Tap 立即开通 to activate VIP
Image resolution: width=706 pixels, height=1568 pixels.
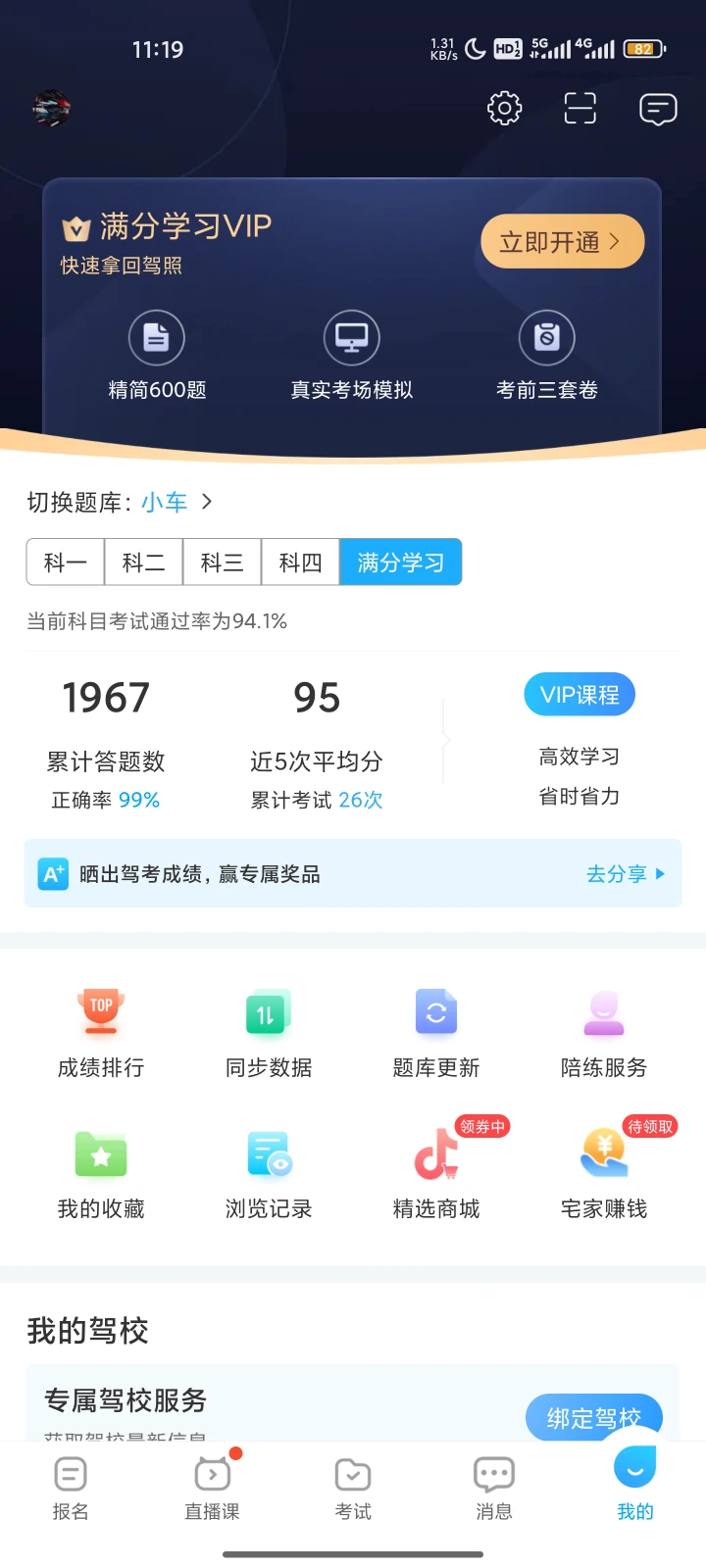pyautogui.click(x=562, y=242)
